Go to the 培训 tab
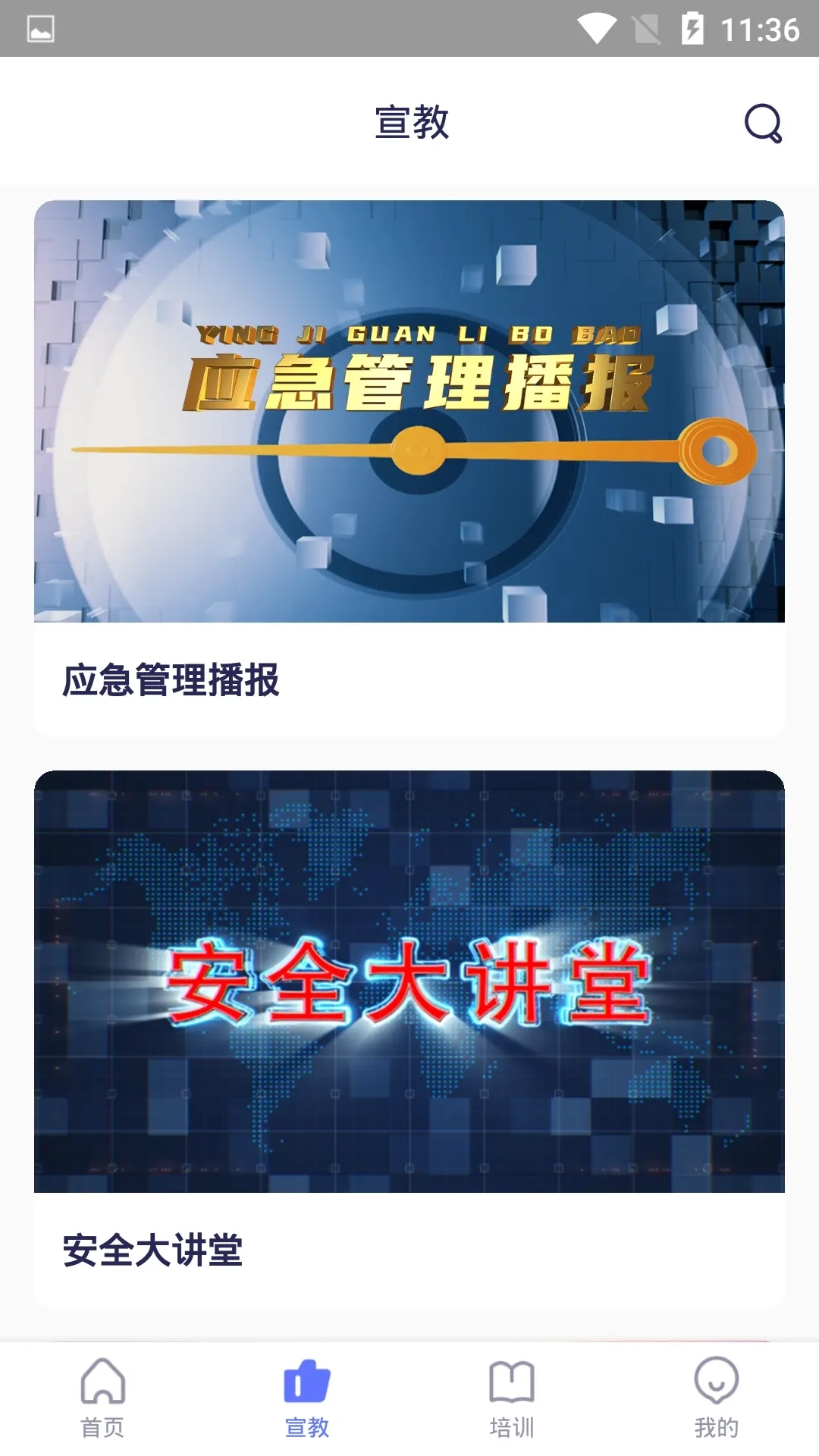Image resolution: width=819 pixels, height=1456 pixels. (x=512, y=1399)
